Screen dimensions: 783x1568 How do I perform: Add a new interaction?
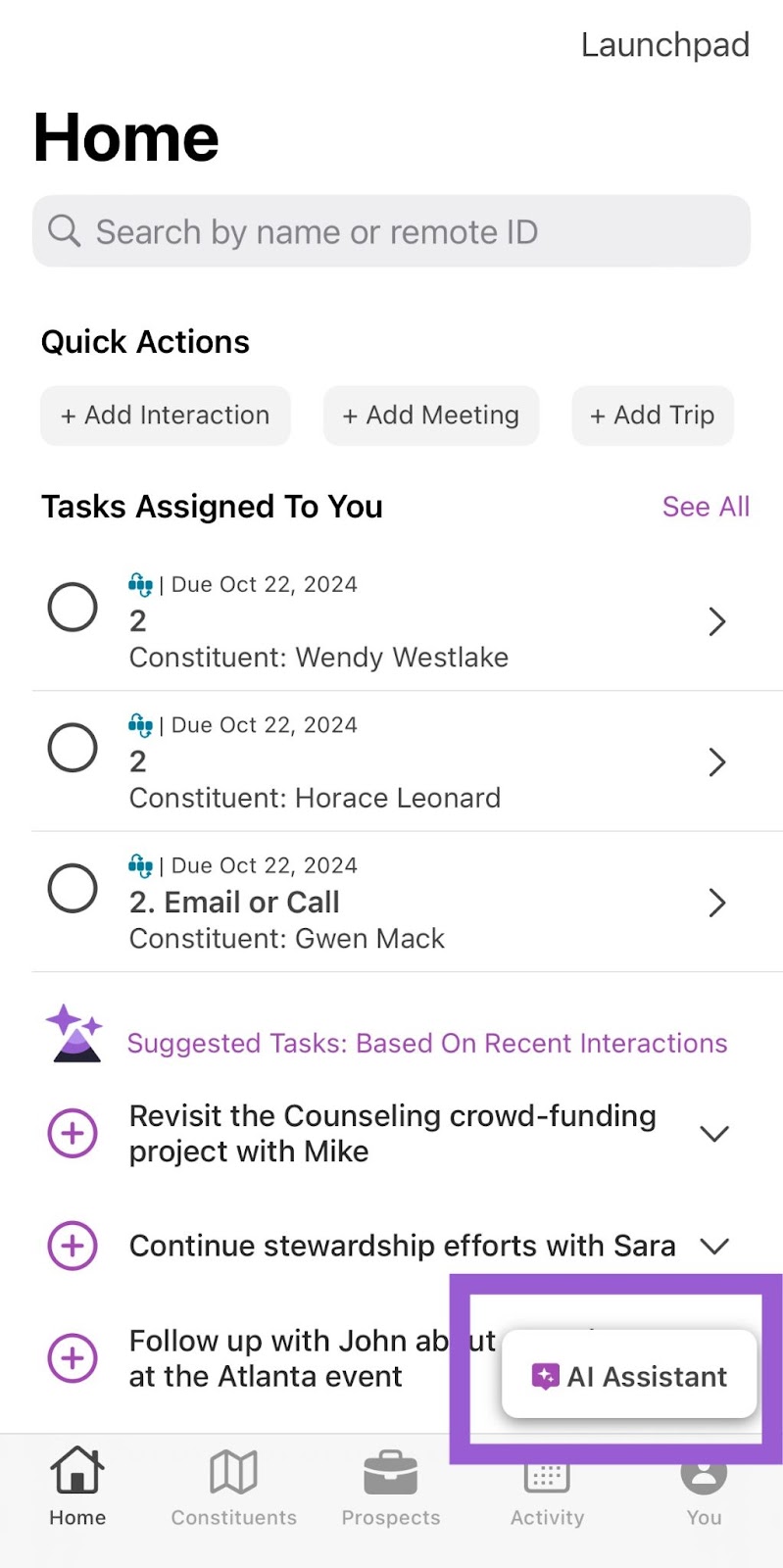click(x=165, y=416)
